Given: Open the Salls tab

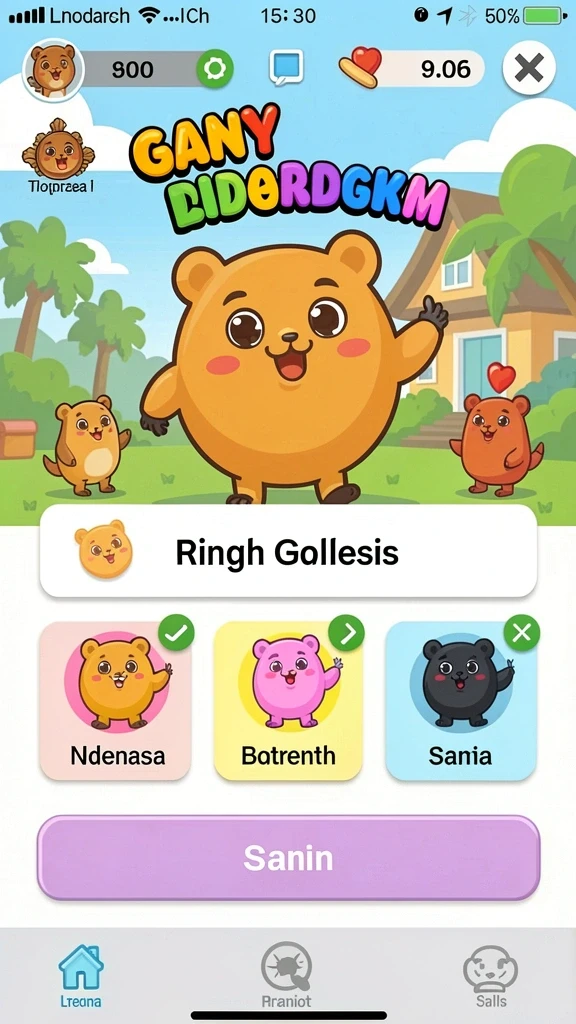Looking at the screenshot, I should pyautogui.click(x=490, y=976).
